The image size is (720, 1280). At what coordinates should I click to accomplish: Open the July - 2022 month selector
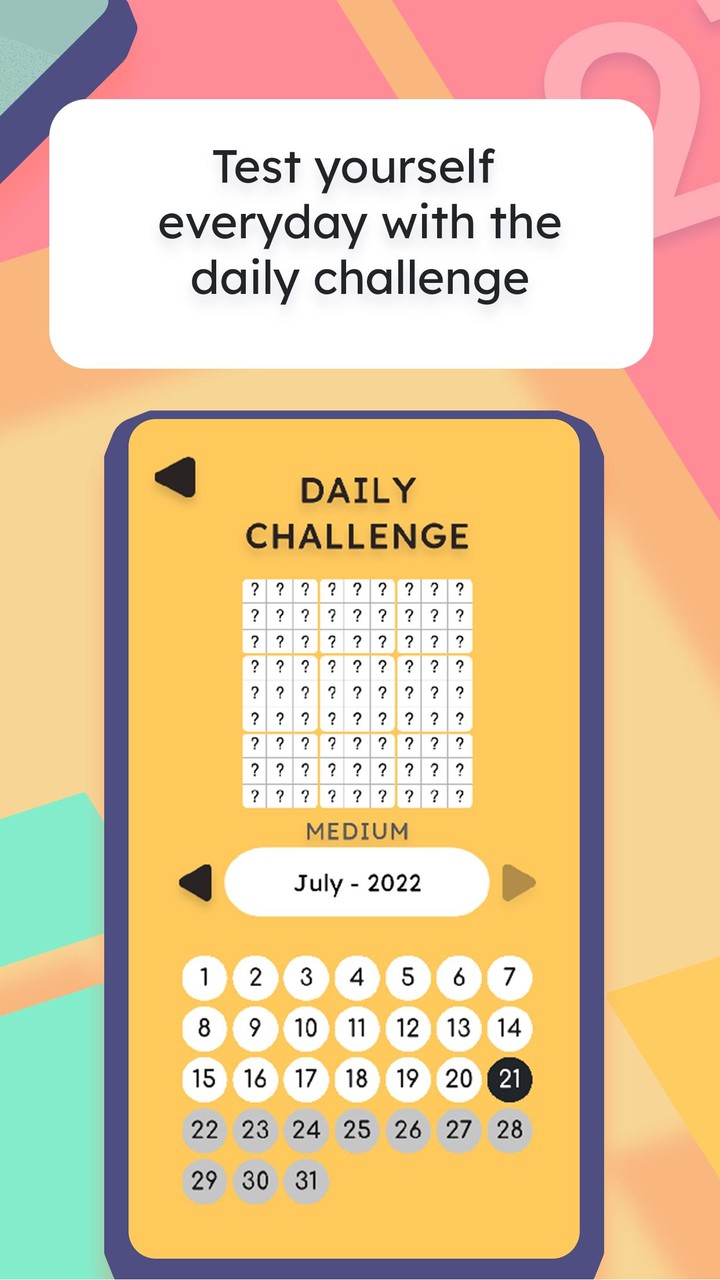pos(357,882)
